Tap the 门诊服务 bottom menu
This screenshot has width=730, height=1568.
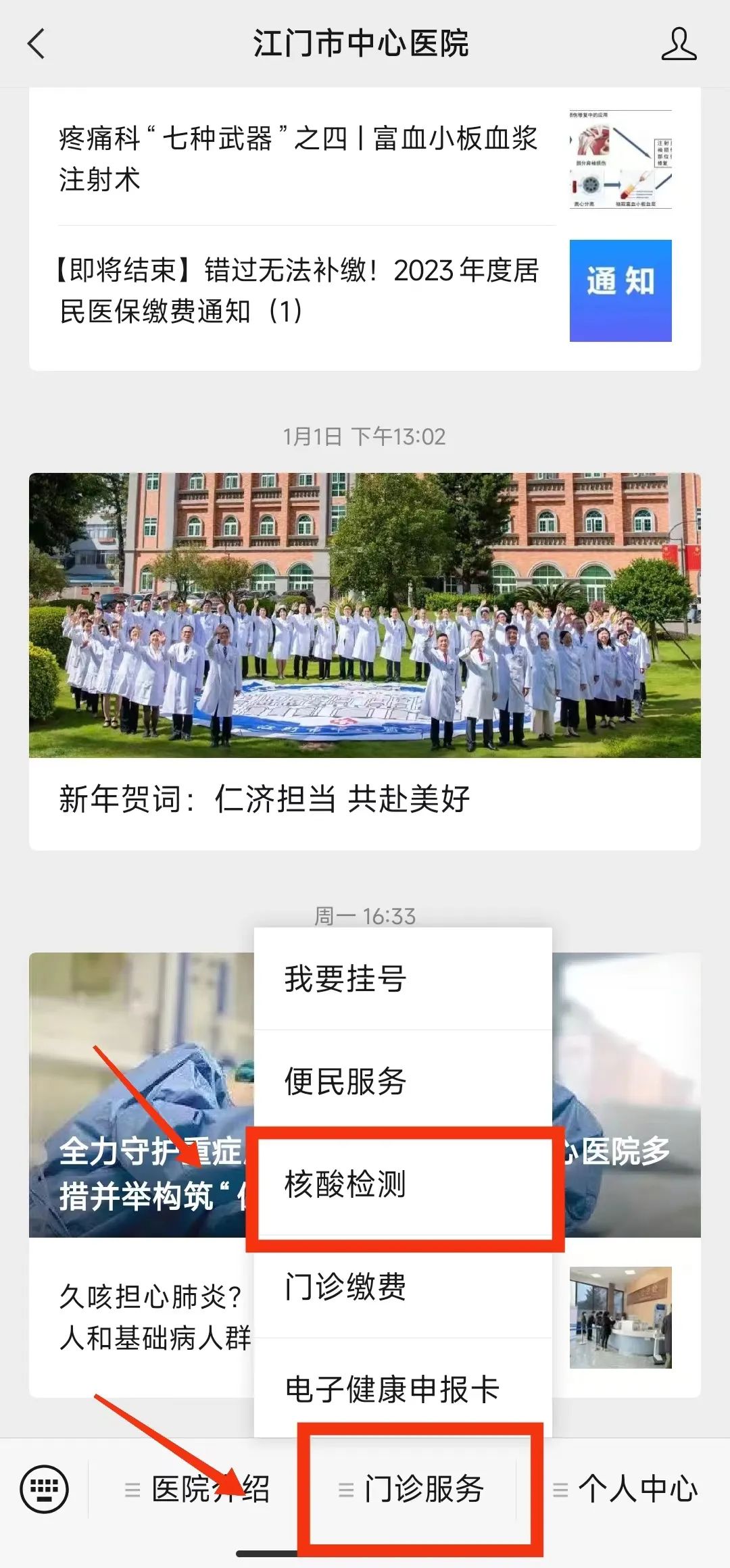click(x=413, y=1489)
